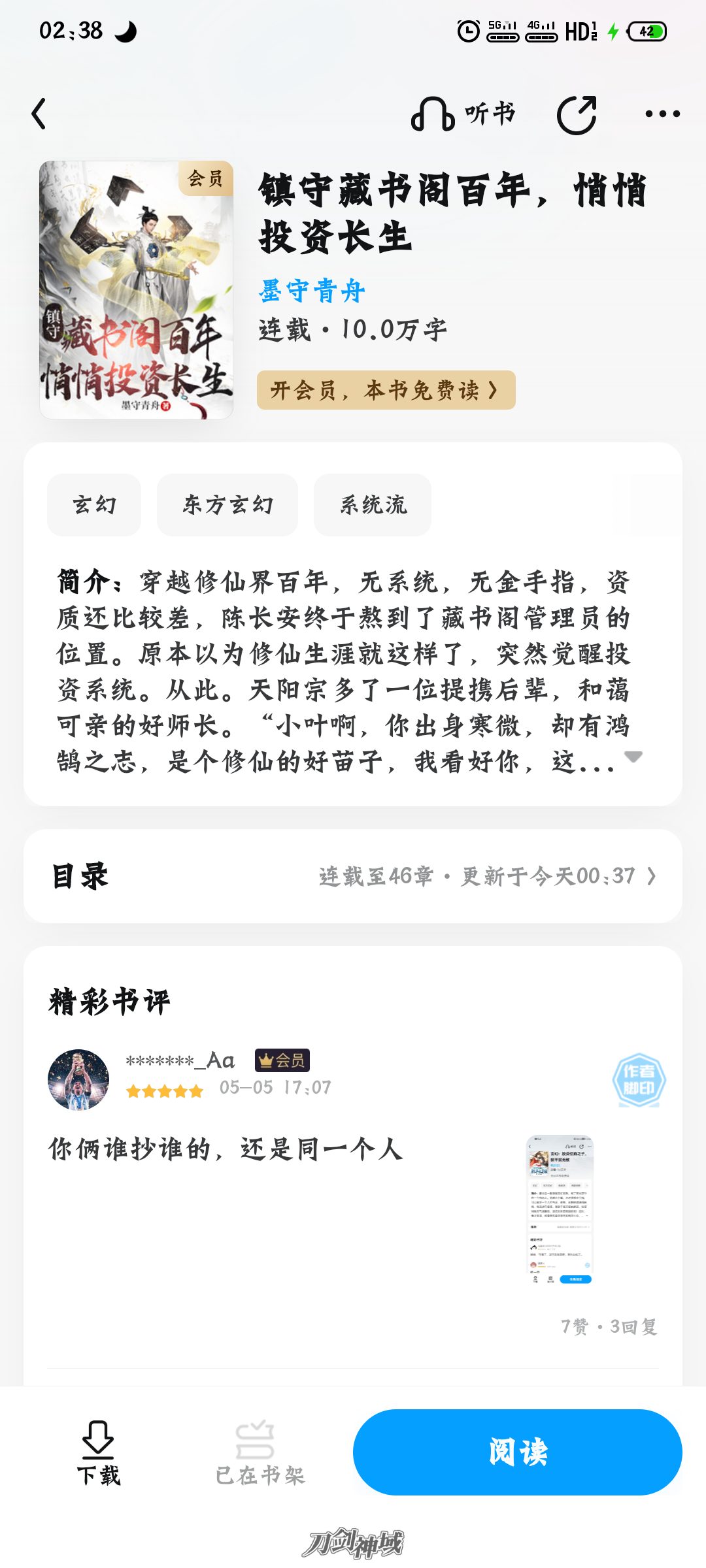
Task: Tap 开会员，本书免费读 banner
Action: (386, 390)
